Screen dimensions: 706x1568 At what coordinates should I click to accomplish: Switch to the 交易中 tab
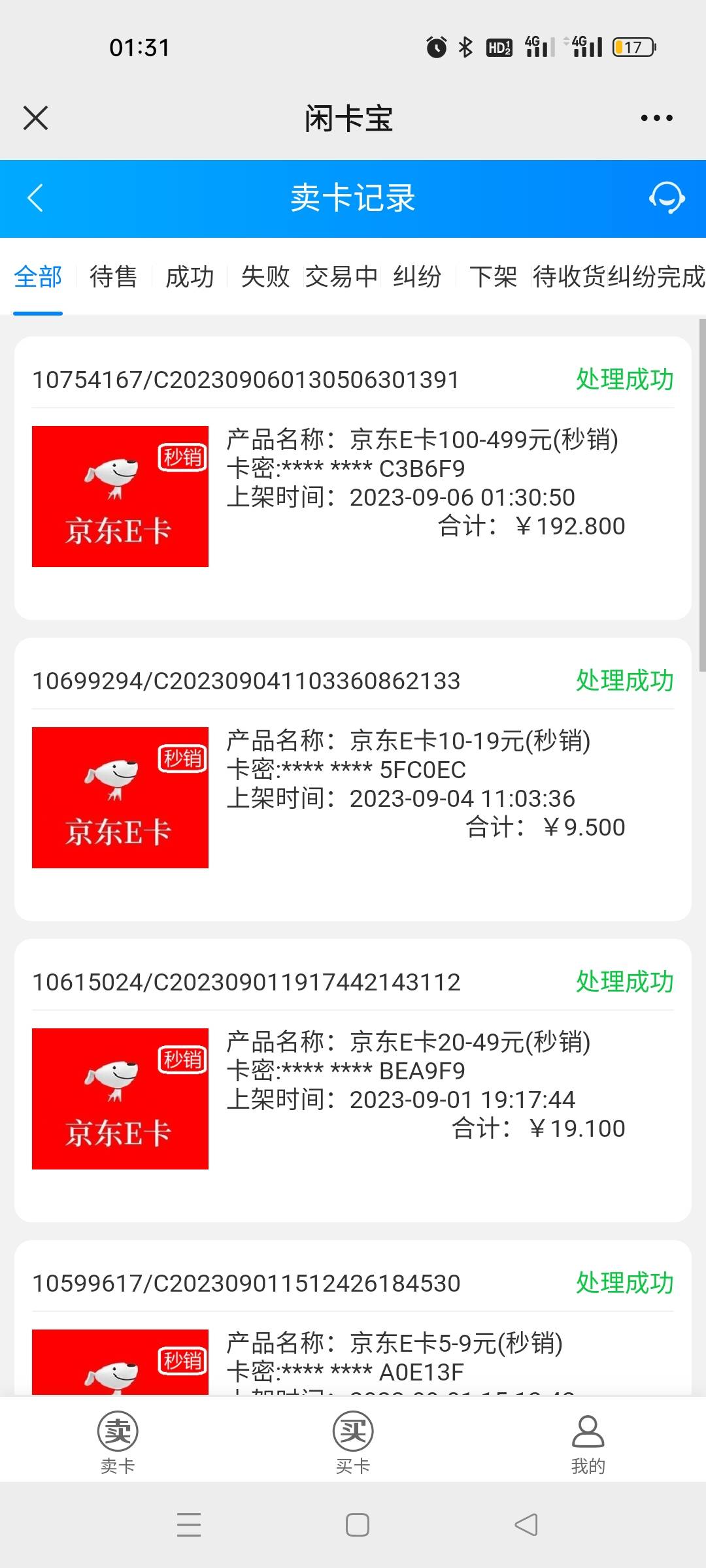tap(341, 276)
